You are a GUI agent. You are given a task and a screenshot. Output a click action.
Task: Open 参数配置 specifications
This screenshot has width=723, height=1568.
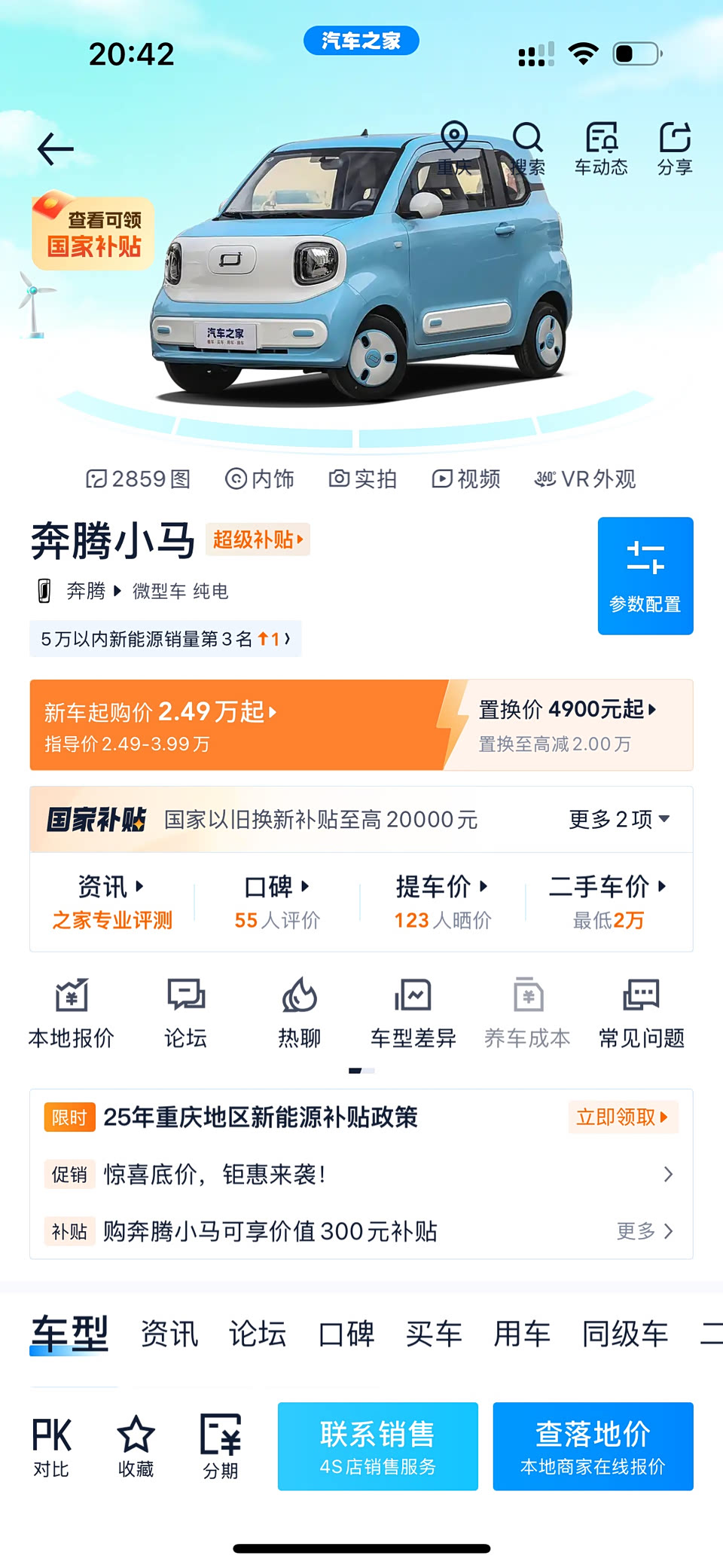coord(645,576)
